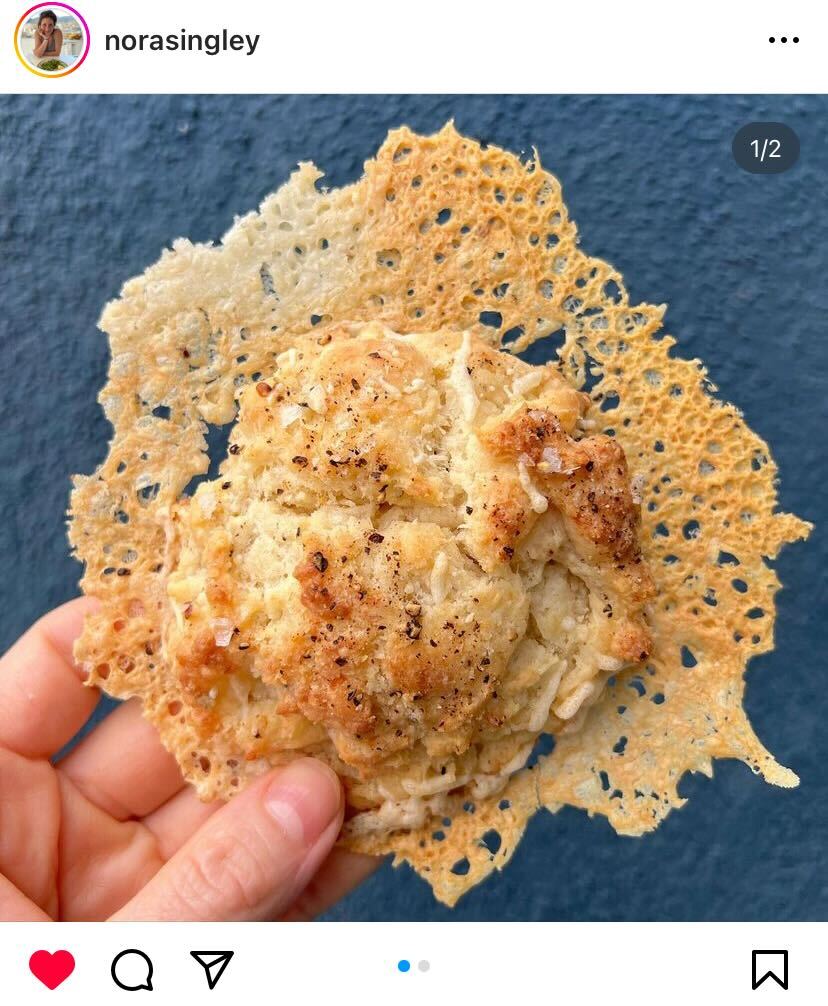828x1006 pixels.
Task: Open the three-dot post options menu
Action: 783,41
